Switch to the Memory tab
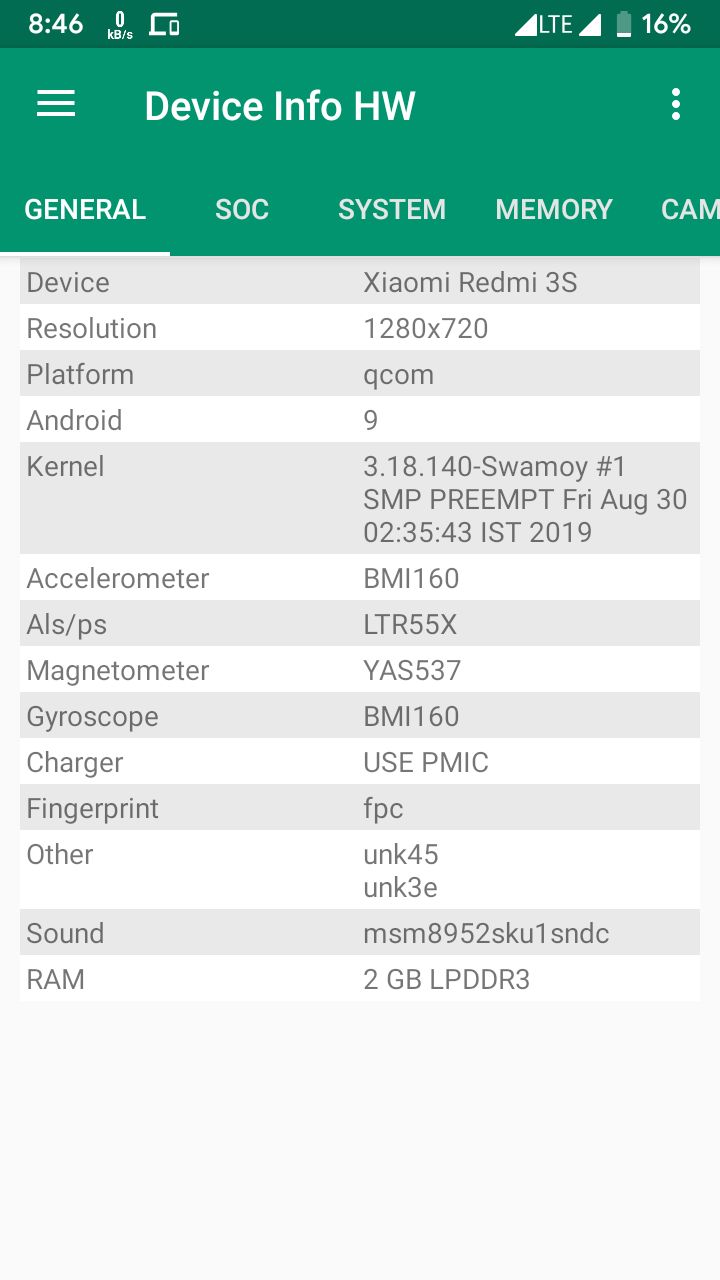 coord(554,209)
